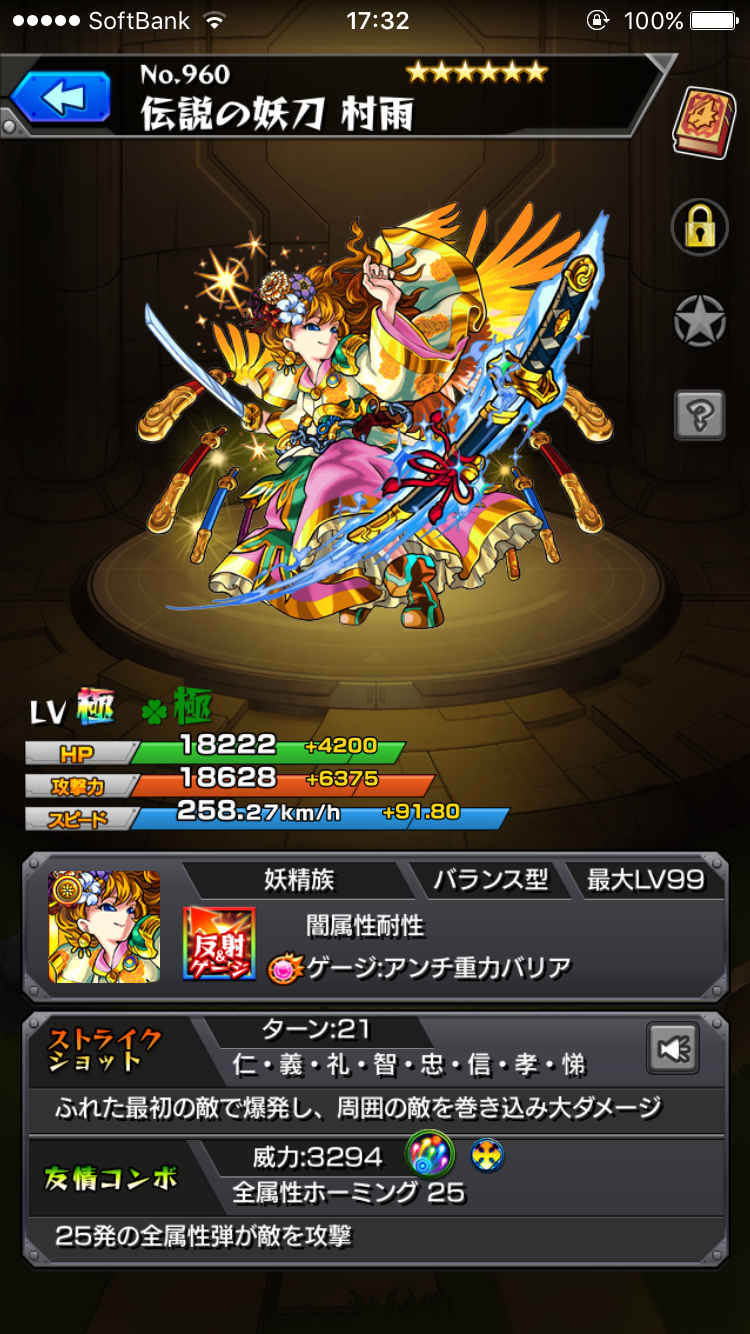Toggle the padlock lock icon
The width and height of the screenshot is (750, 1334).
coord(699,228)
